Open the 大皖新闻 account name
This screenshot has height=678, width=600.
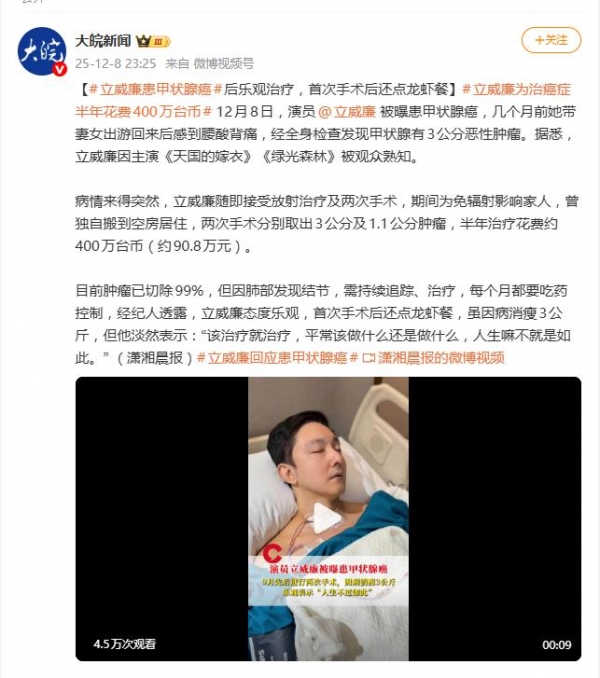coord(103,40)
